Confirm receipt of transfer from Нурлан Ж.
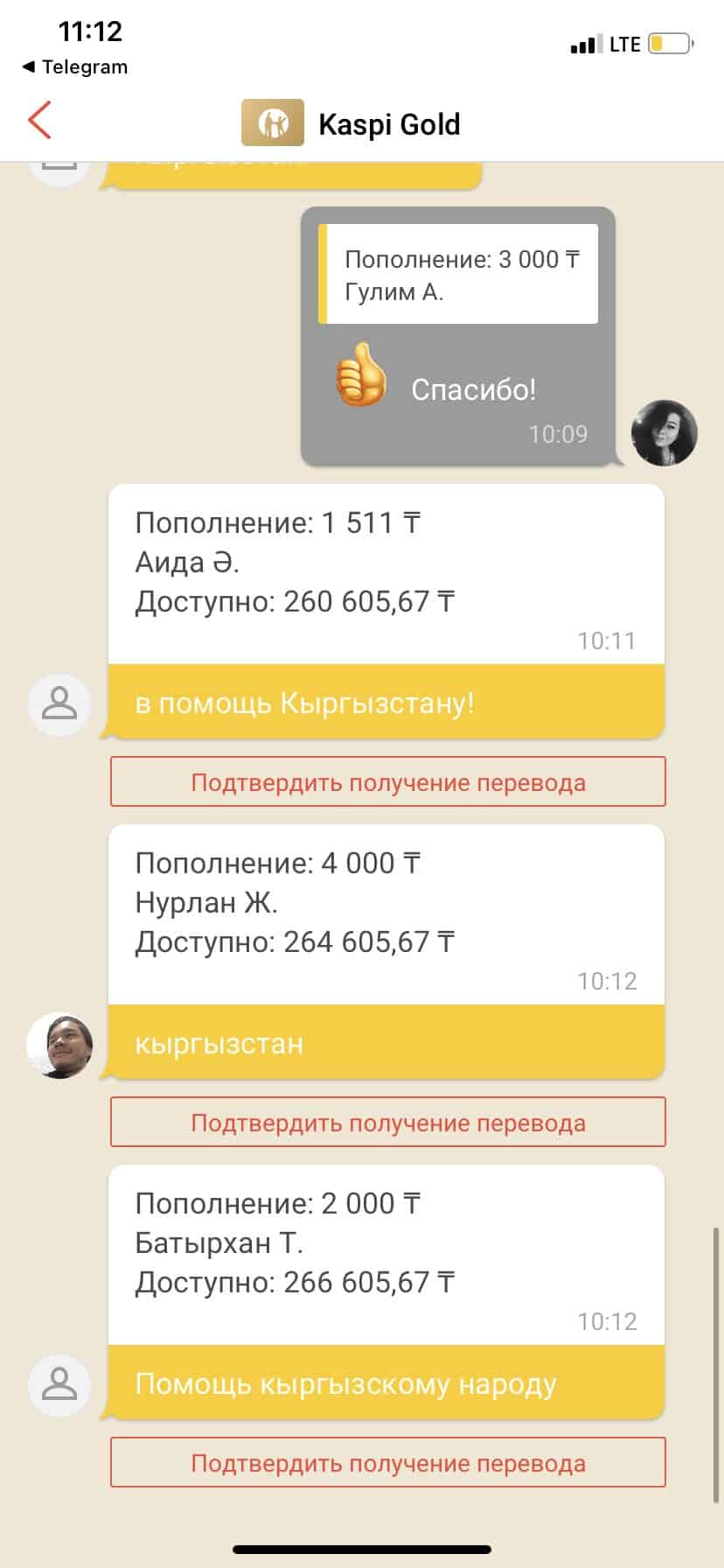This screenshot has width=724, height=1568. 387,1123
